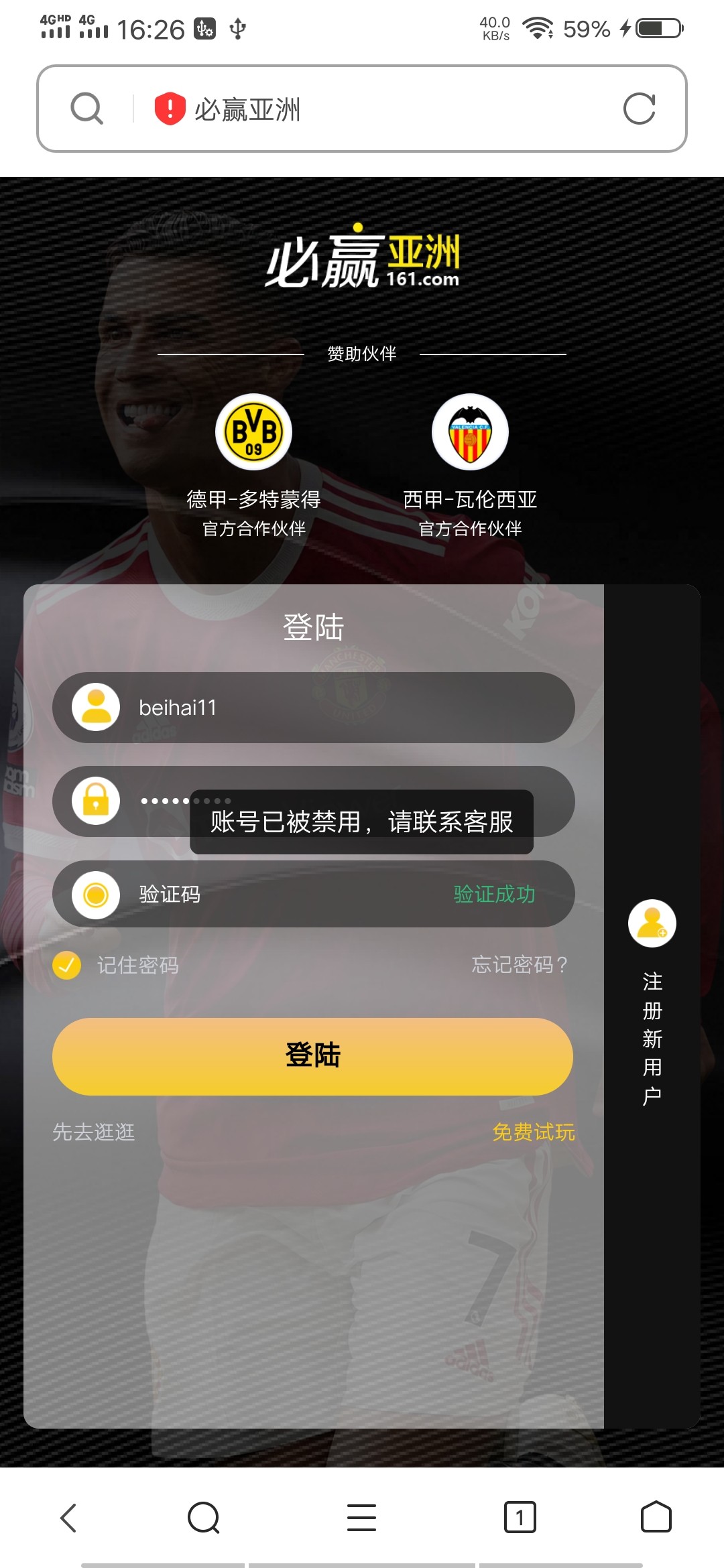Reload the page with the refresh icon
The image size is (724, 1568).
tap(639, 109)
